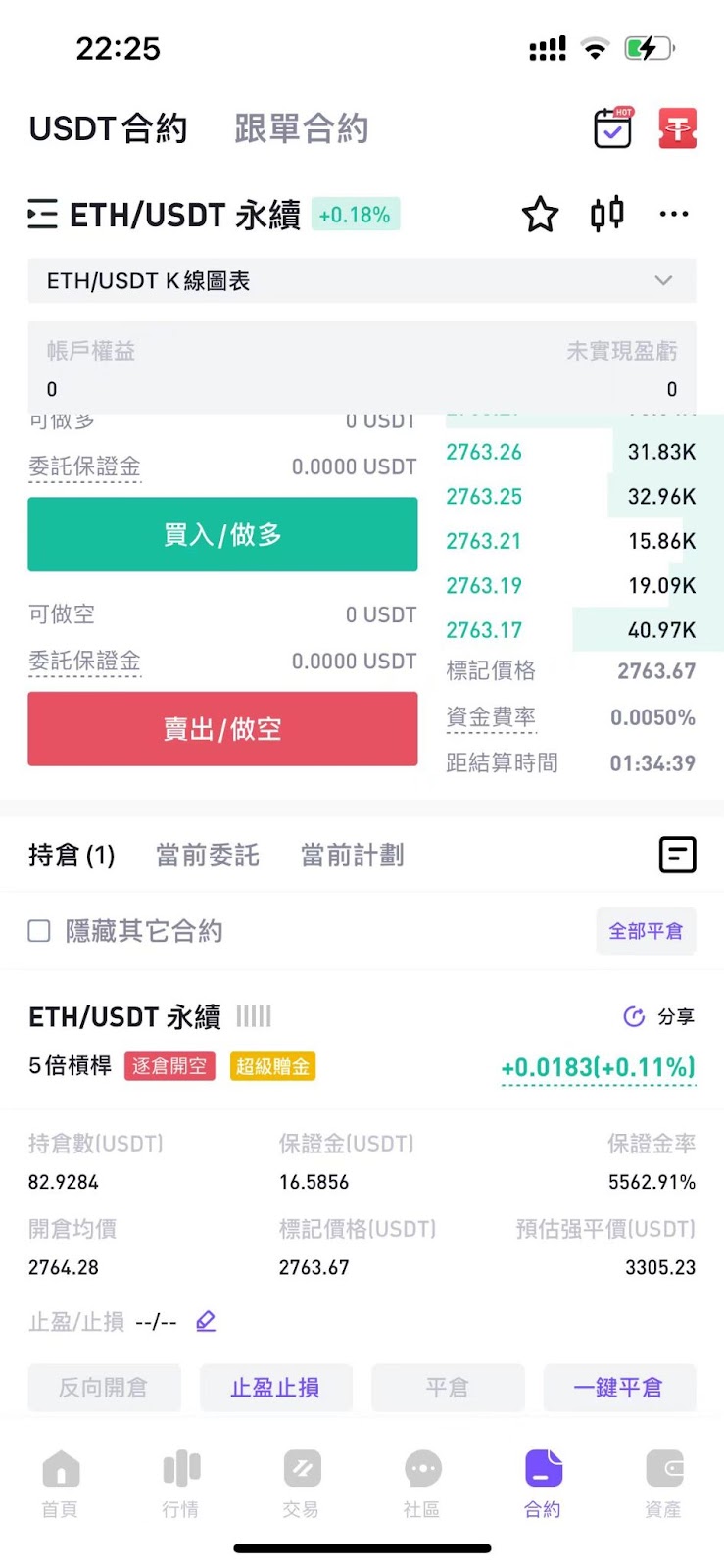Image resolution: width=724 pixels, height=1568 pixels.
Task: Tap the 一鍵平倉 button
Action: [x=619, y=1388]
